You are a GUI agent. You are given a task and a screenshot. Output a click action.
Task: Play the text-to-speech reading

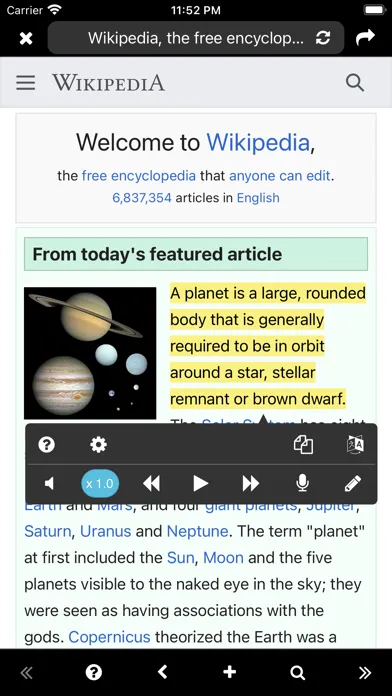(201, 483)
